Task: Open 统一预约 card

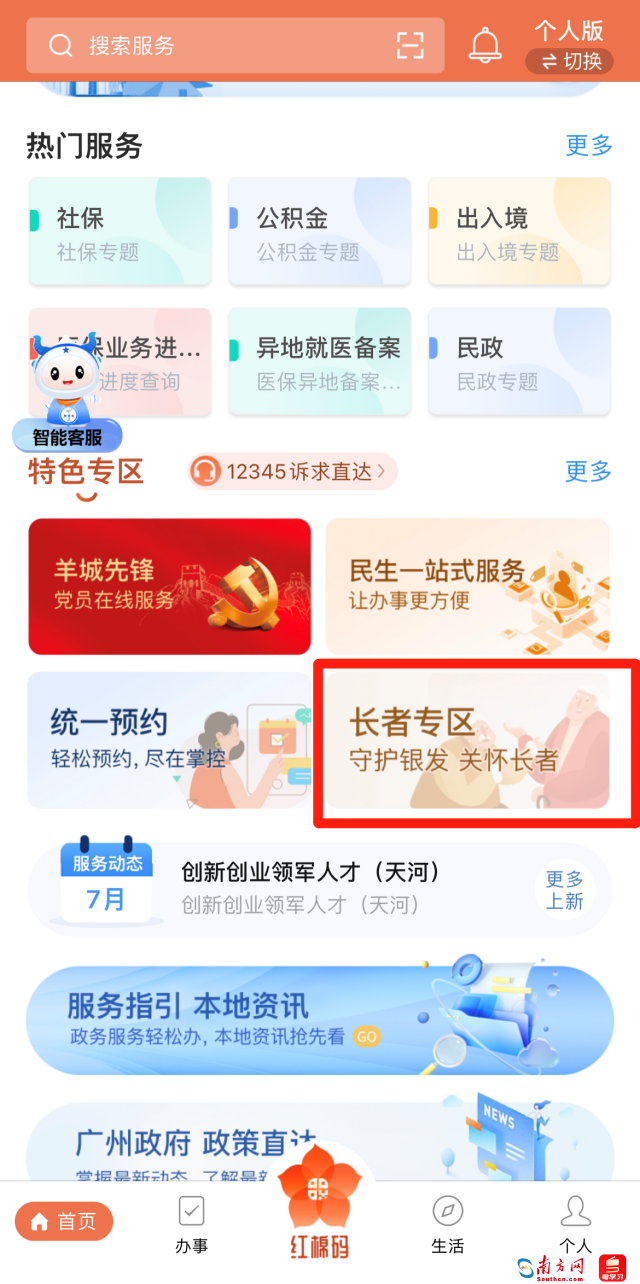Action: coord(169,739)
